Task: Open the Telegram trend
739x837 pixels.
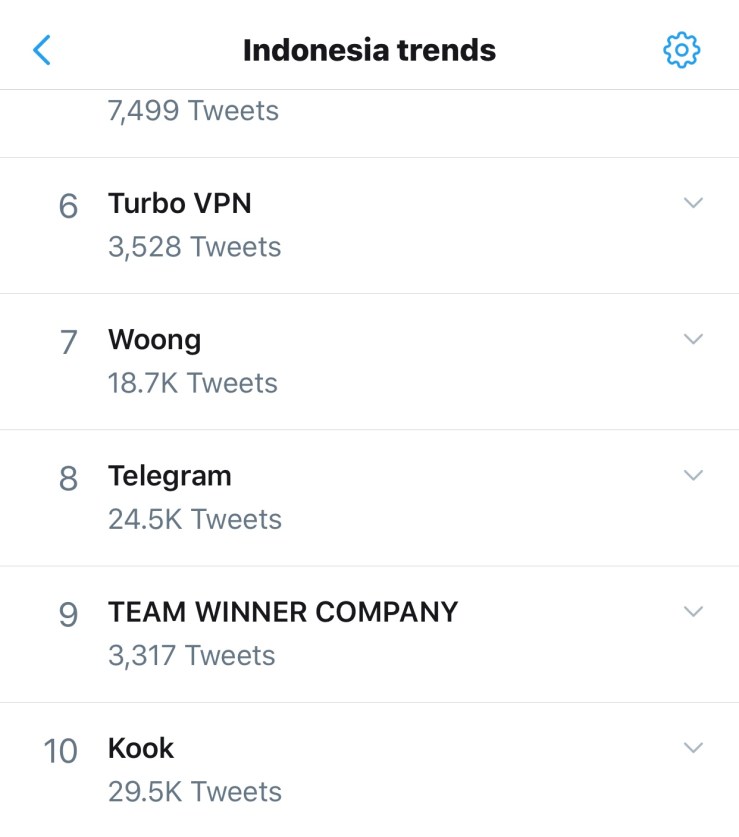Action: (170, 476)
